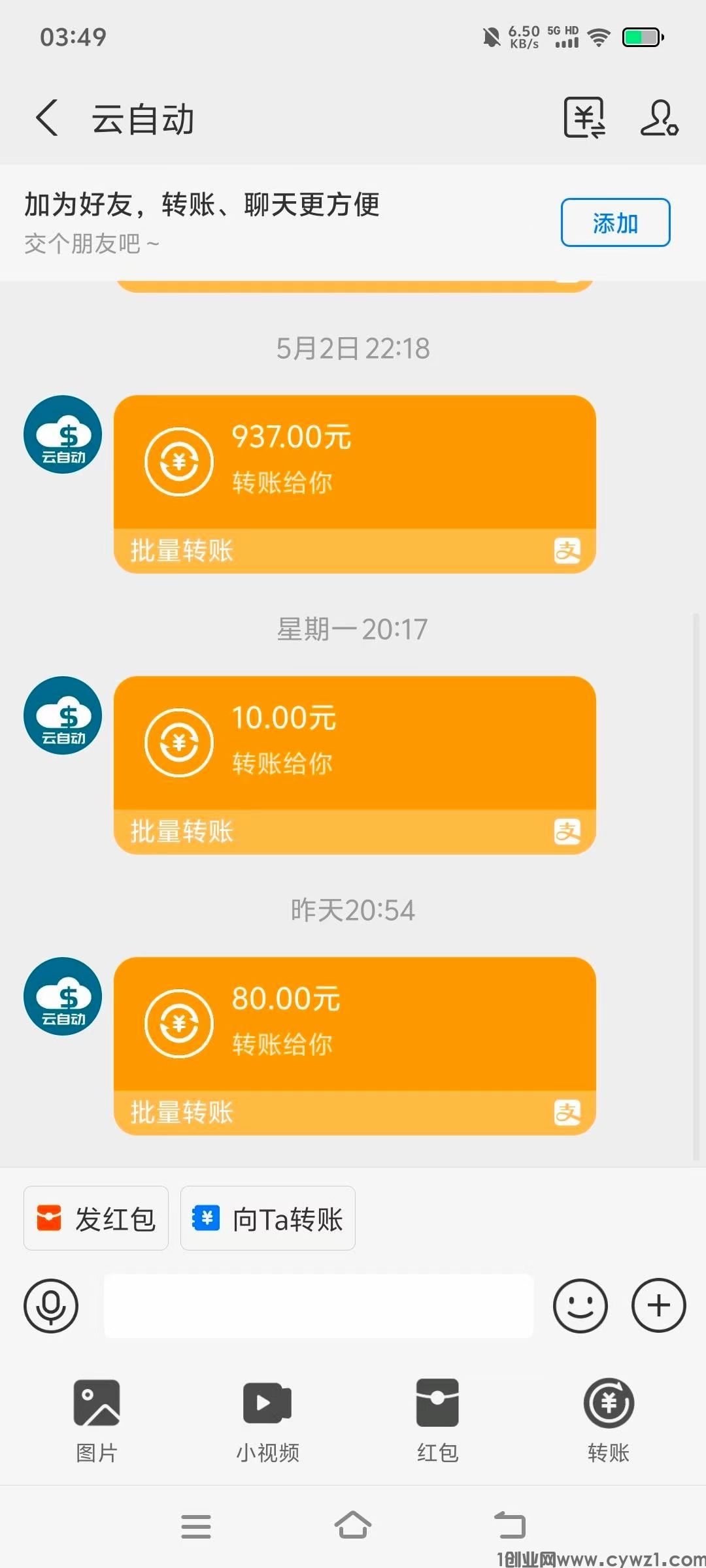This screenshot has height=1568, width=706.
Task: Go to the system home screen
Action: point(353,1526)
